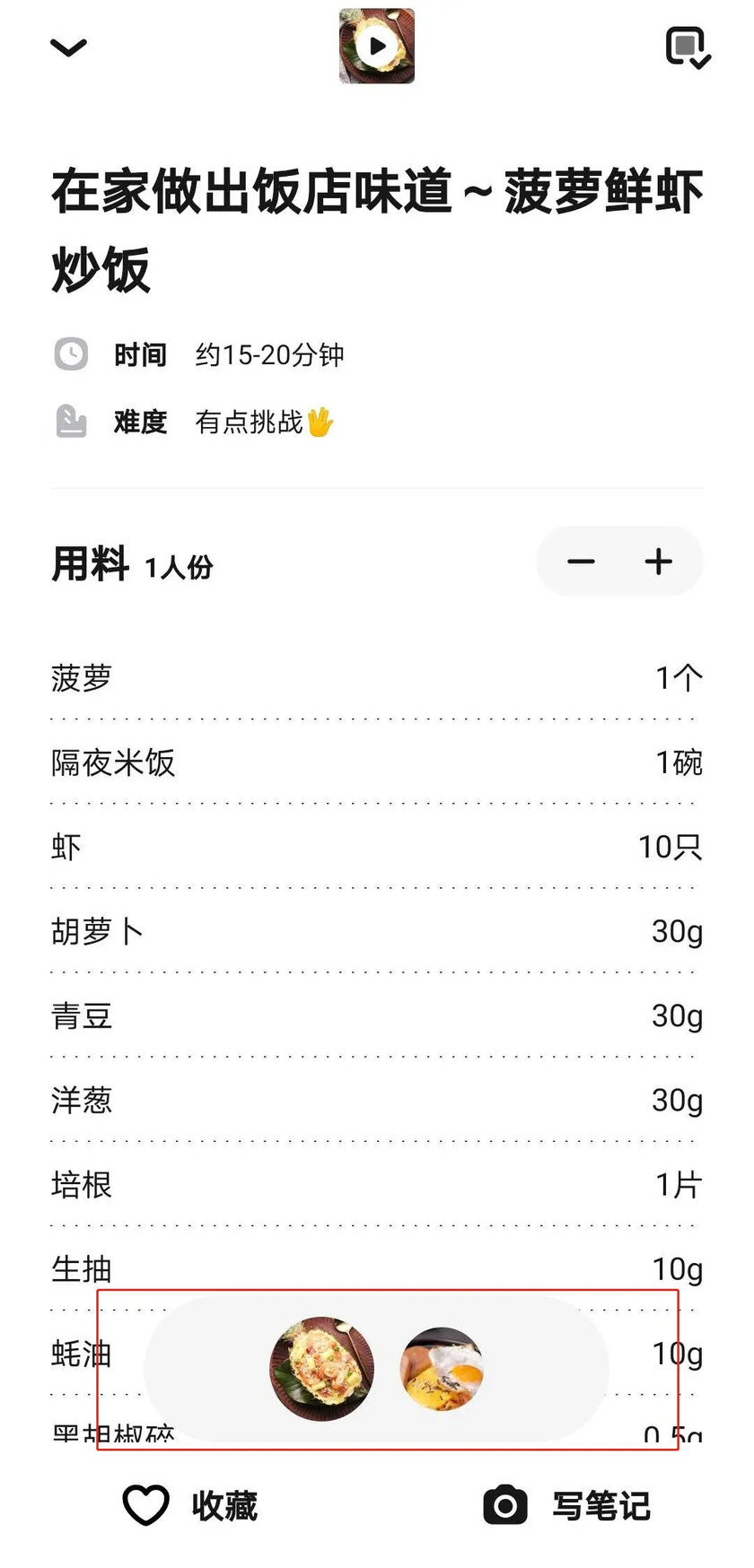754x1568 pixels.
Task: Increase the serving count with plus
Action: 659,562
